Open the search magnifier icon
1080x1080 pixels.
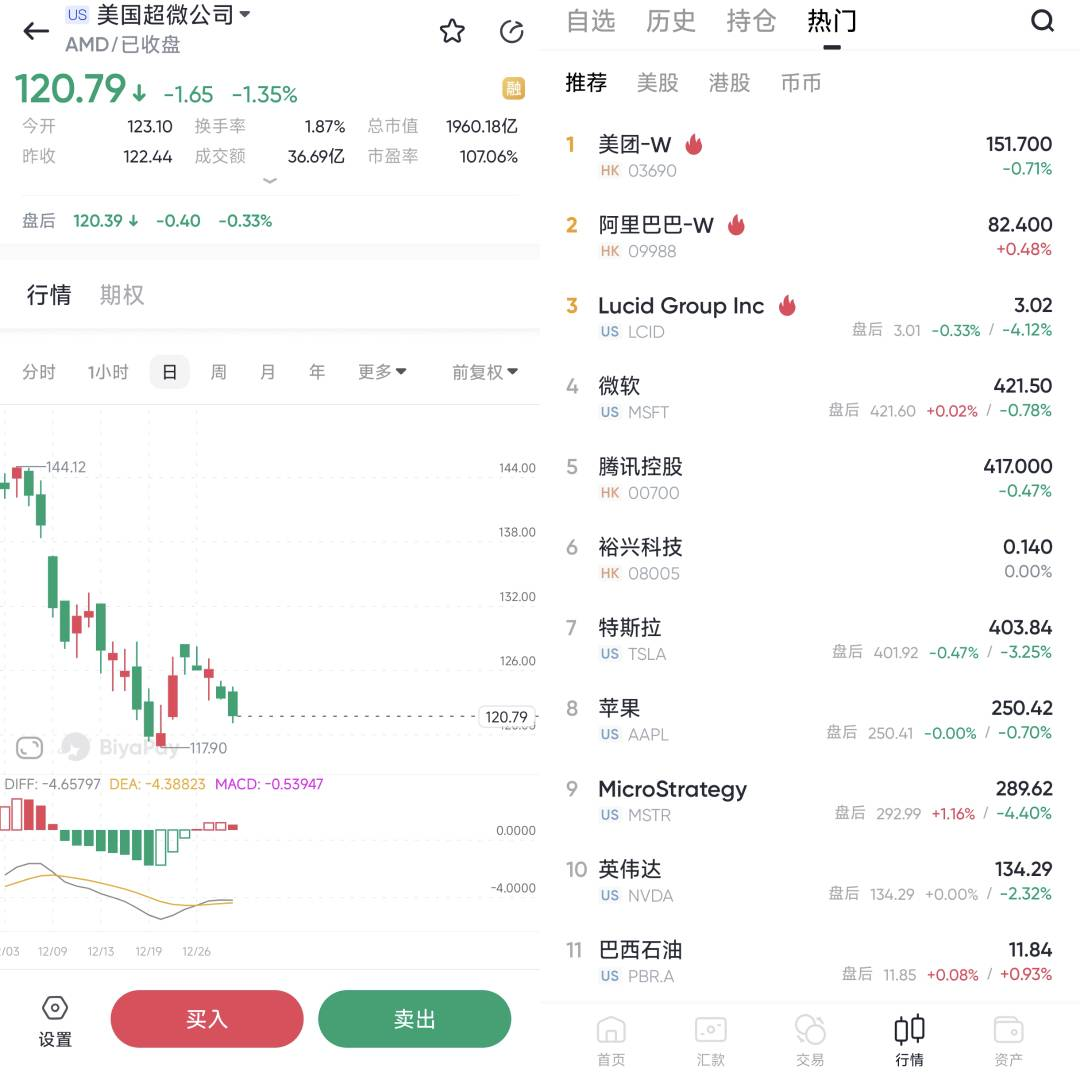(x=1042, y=21)
